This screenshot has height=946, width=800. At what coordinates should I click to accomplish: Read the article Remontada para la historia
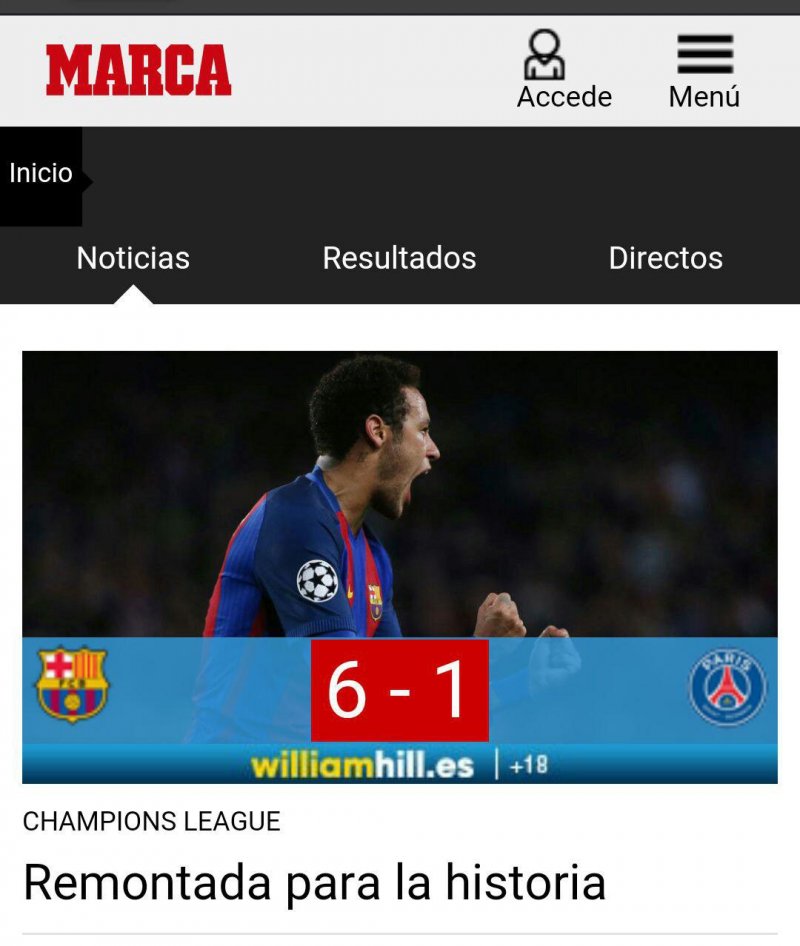click(314, 883)
